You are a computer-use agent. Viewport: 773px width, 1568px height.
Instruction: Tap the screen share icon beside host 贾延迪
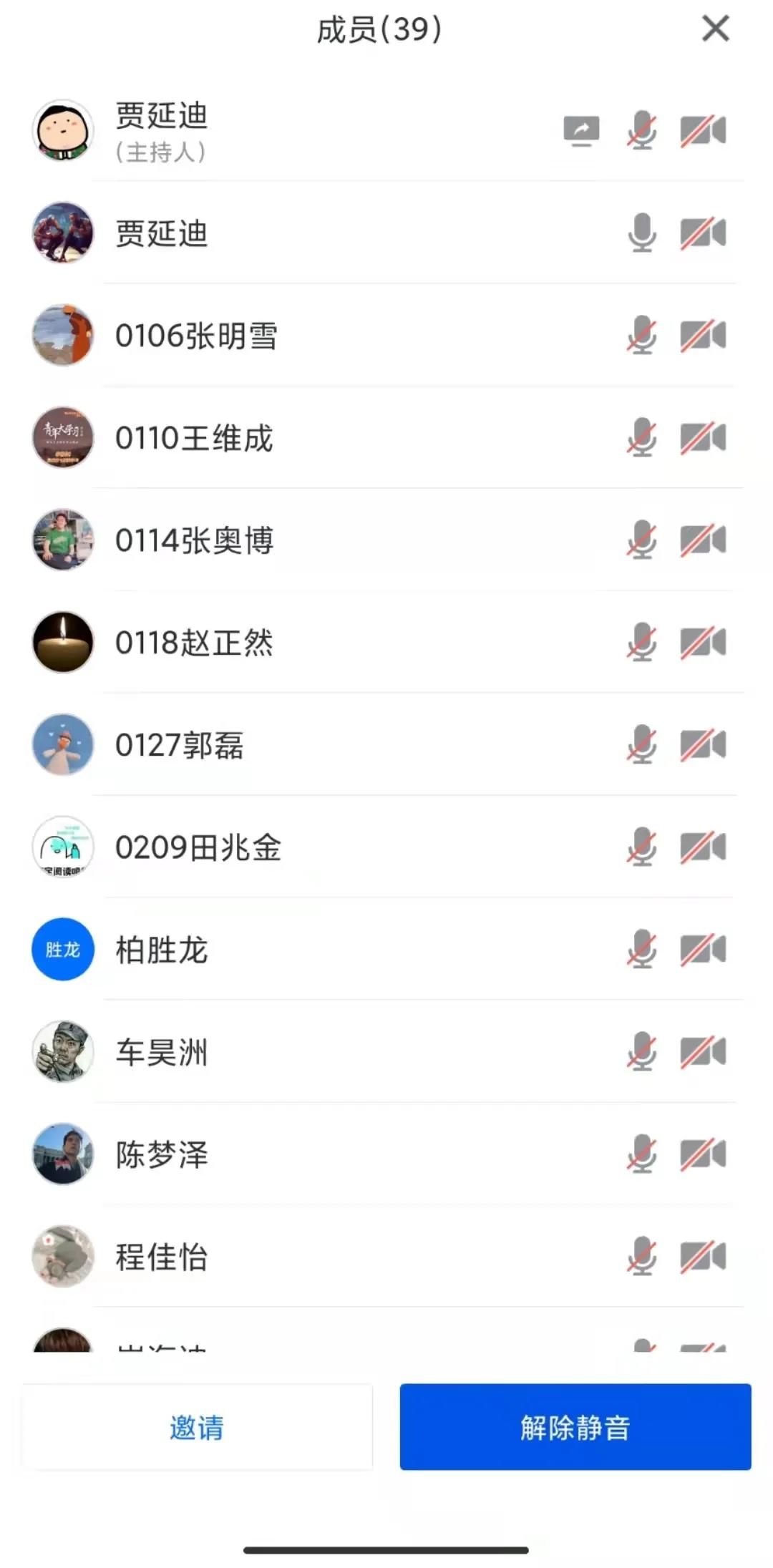pos(581,131)
